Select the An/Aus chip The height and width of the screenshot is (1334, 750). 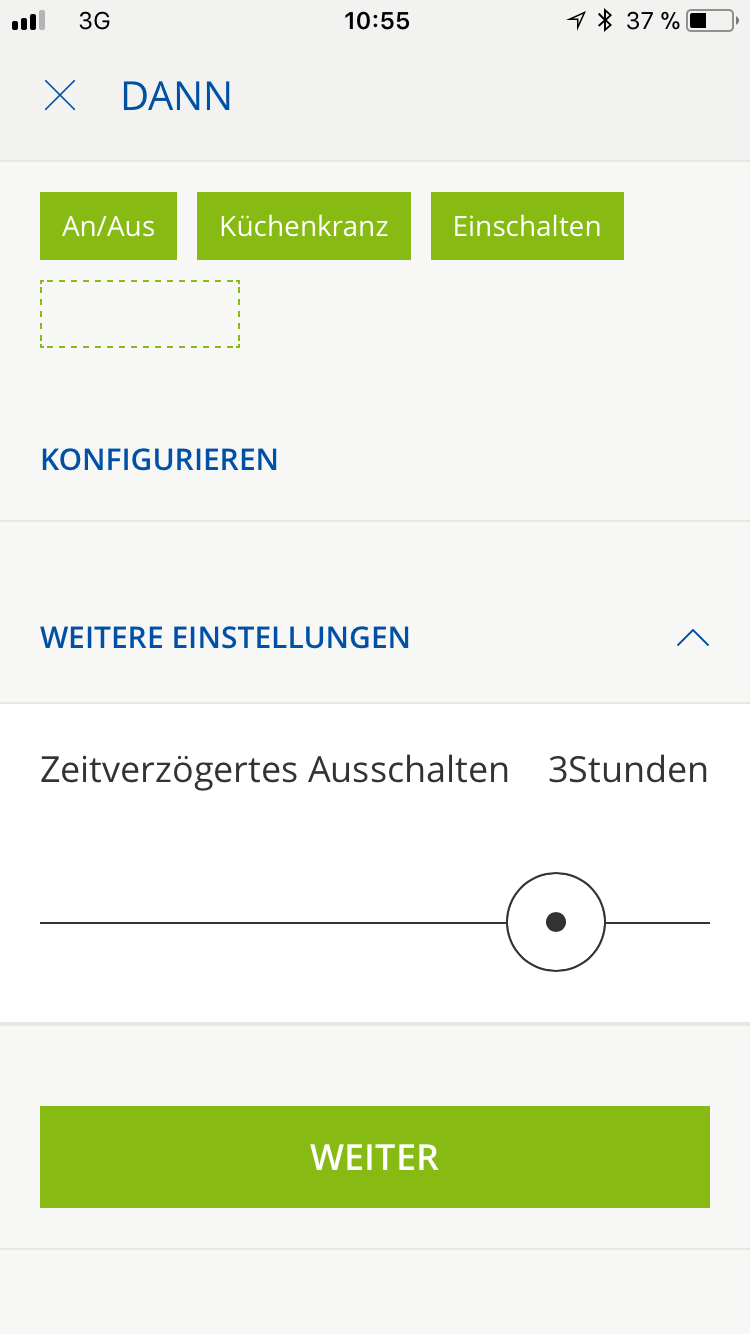click(x=108, y=226)
